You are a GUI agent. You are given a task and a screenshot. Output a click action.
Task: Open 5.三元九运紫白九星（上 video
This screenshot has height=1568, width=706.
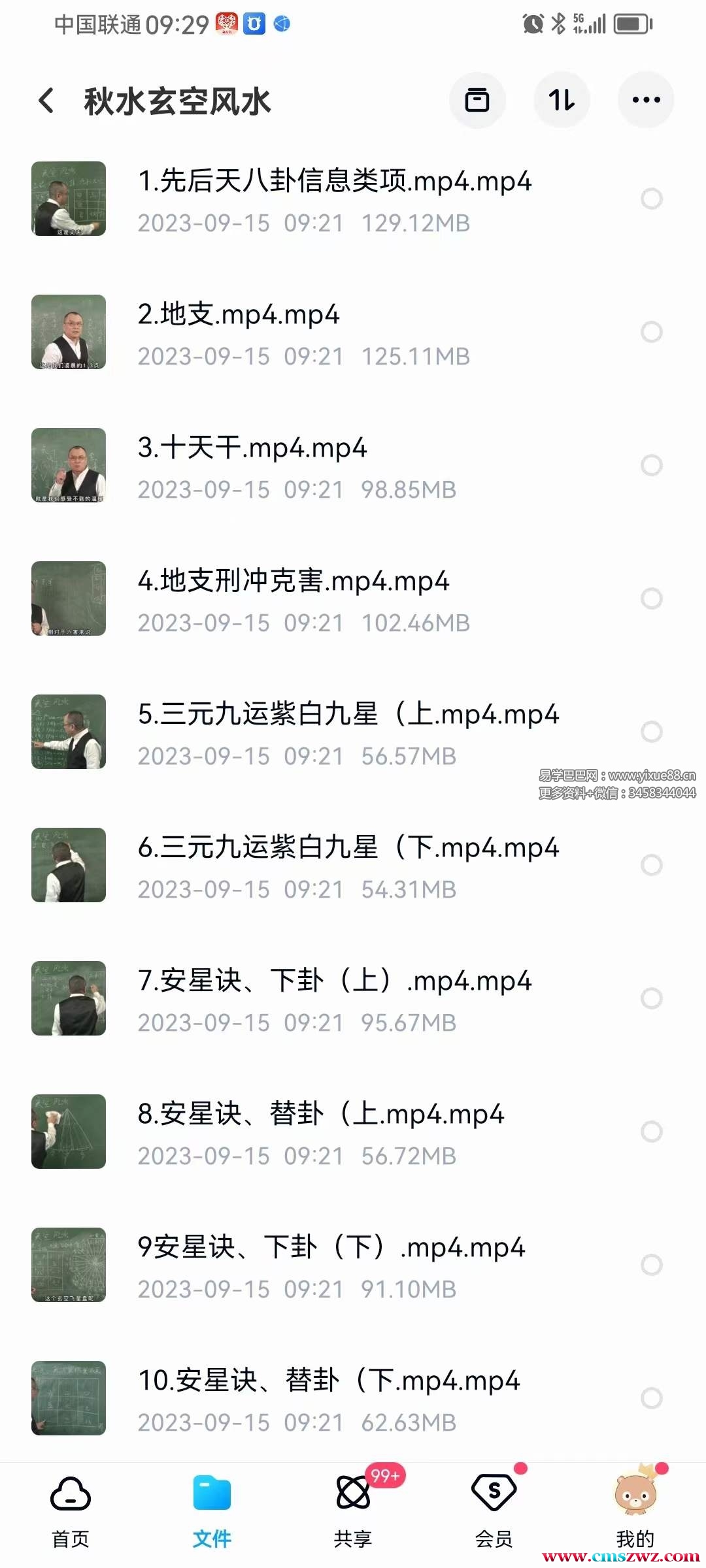(348, 715)
